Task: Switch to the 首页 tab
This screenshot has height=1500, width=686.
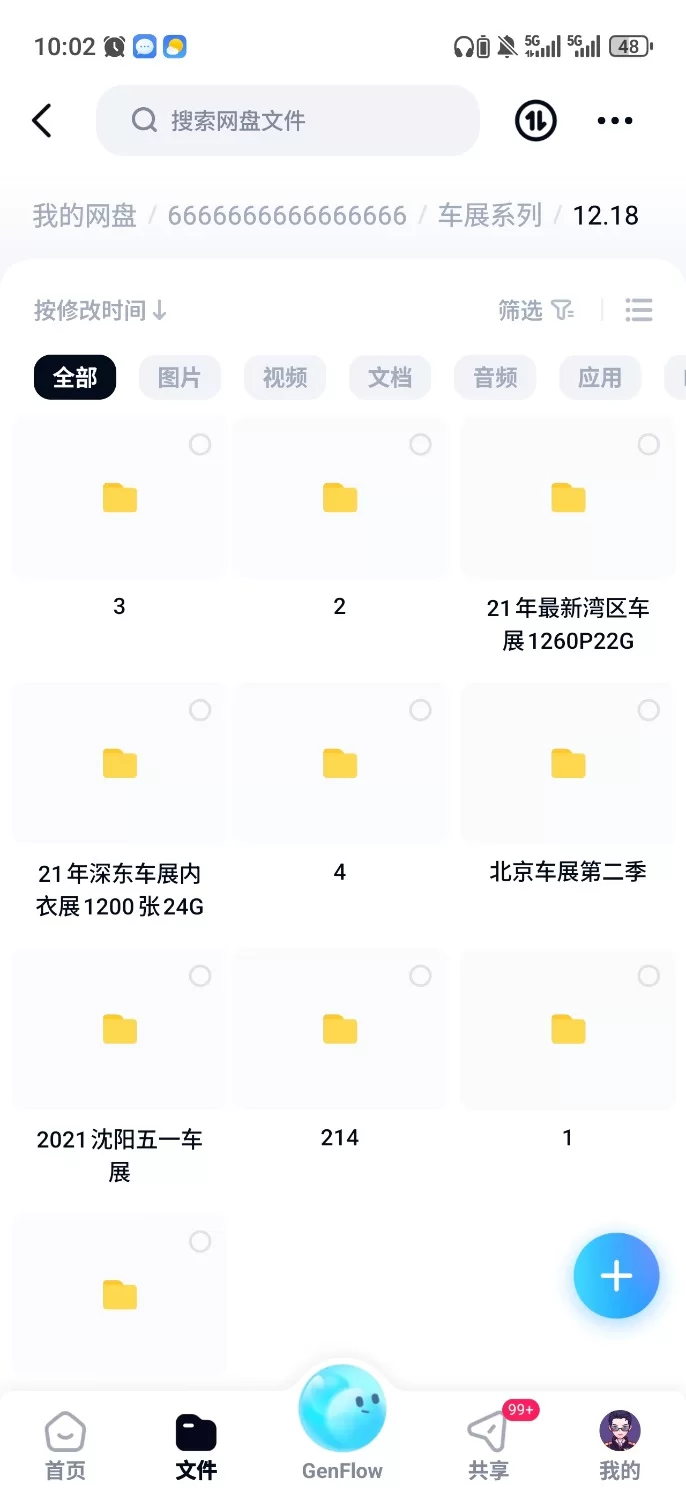Action: 66,1446
